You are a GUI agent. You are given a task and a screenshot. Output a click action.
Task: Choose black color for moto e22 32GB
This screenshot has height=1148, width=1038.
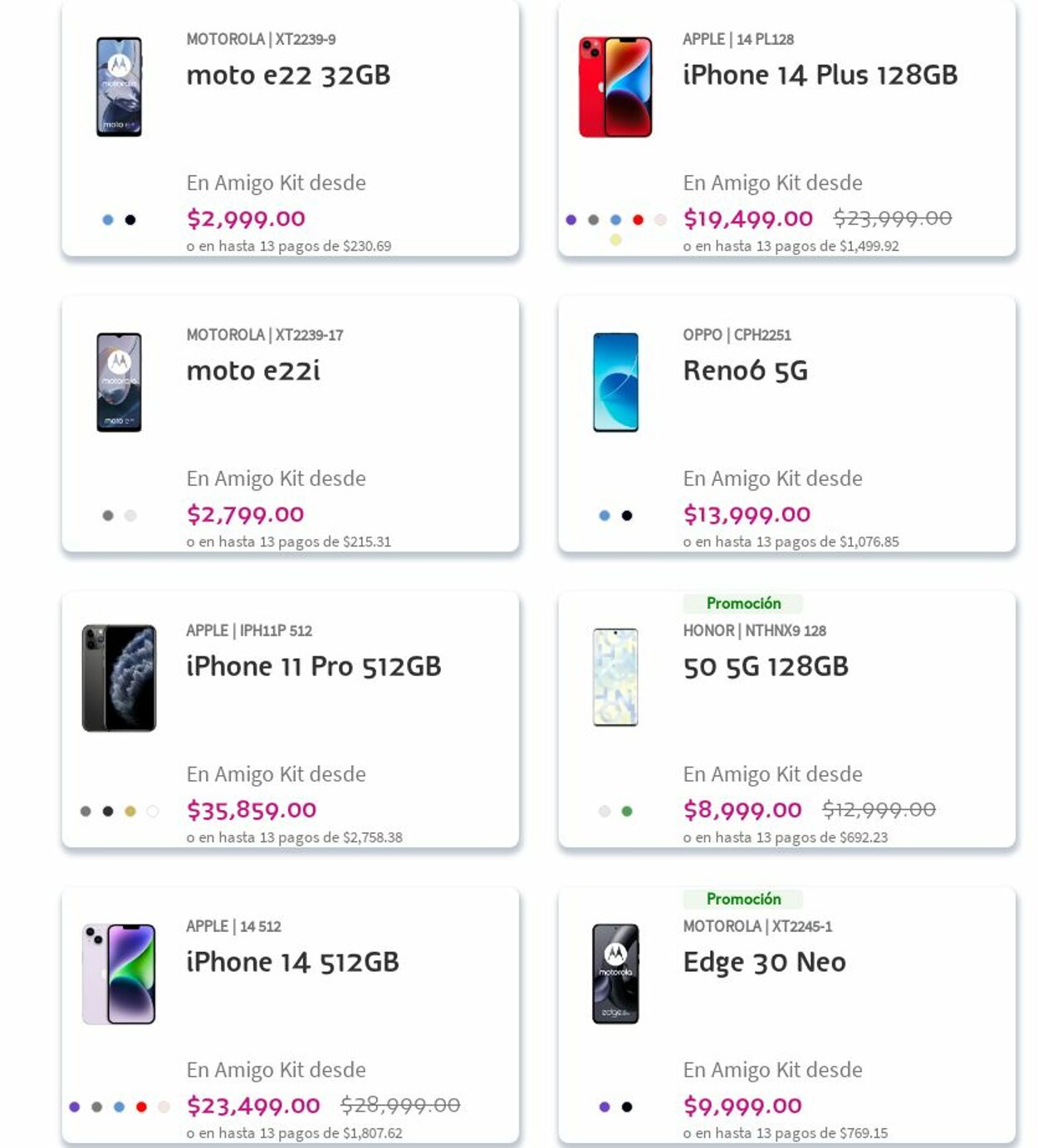130,220
